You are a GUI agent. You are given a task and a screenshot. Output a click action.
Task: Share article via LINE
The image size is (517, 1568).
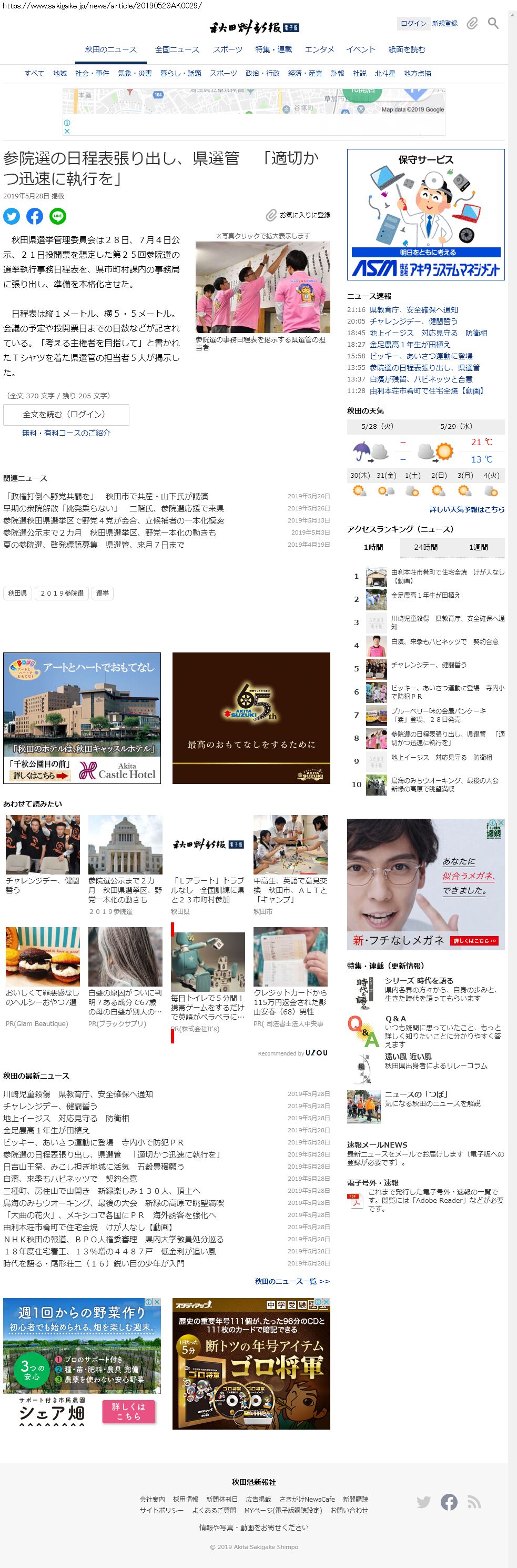tap(58, 216)
